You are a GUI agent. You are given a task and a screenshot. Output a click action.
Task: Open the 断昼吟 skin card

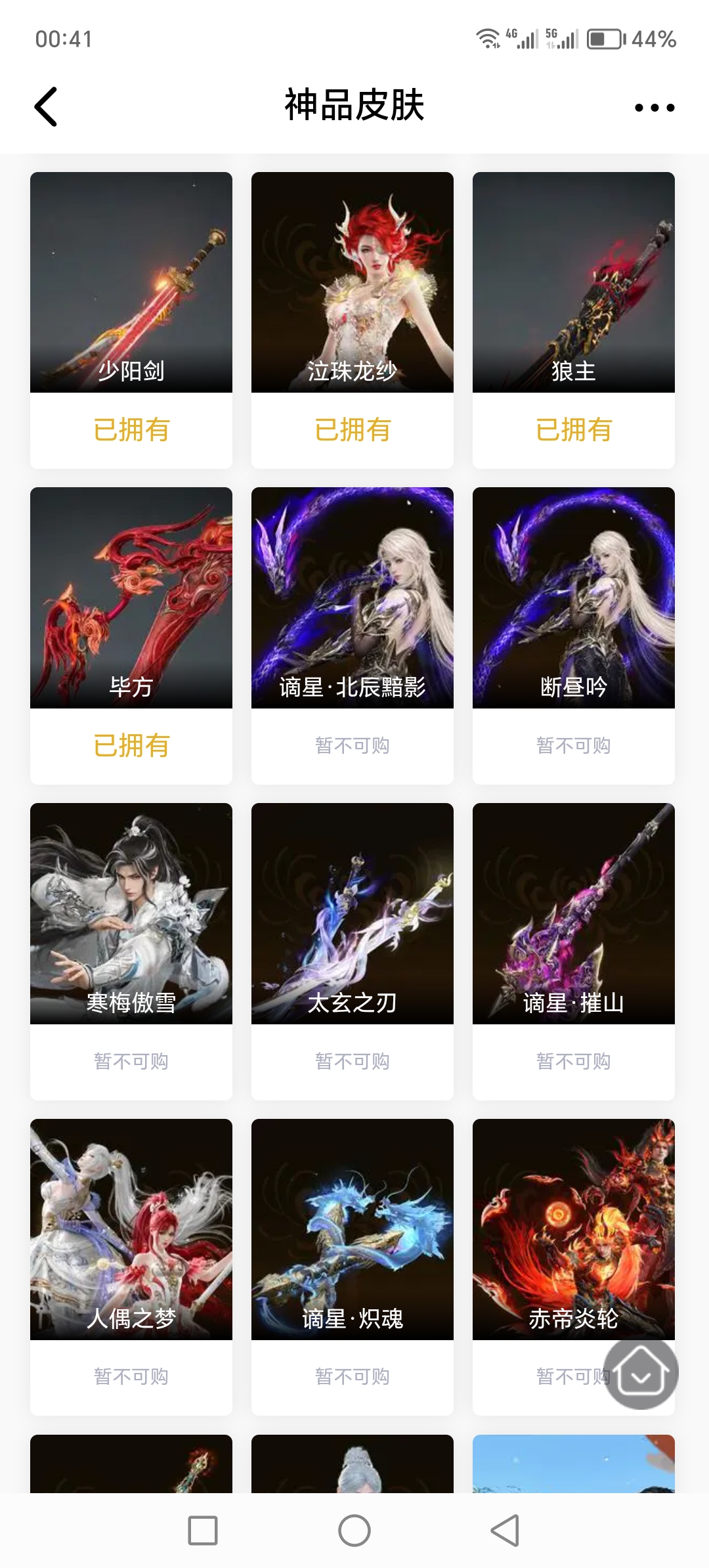574,598
